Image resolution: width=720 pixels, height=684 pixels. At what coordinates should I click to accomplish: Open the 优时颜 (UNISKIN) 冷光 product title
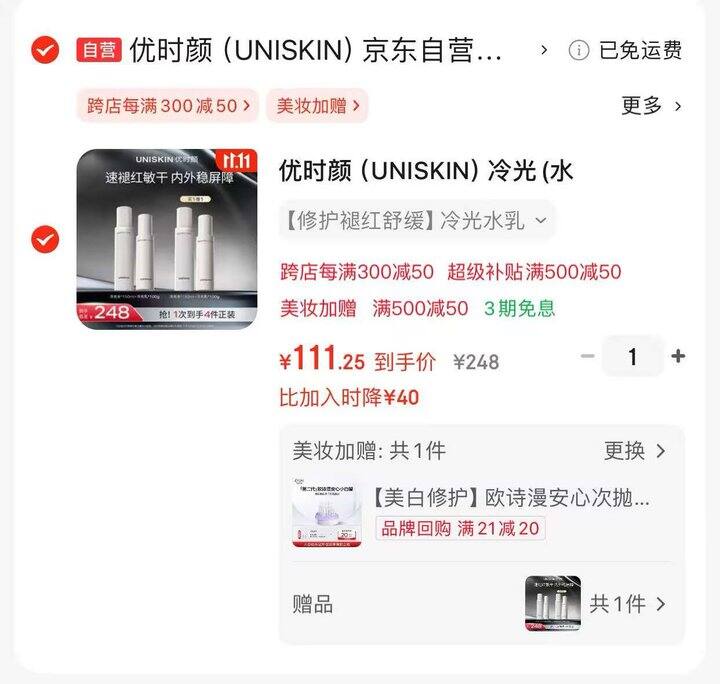pos(426,171)
